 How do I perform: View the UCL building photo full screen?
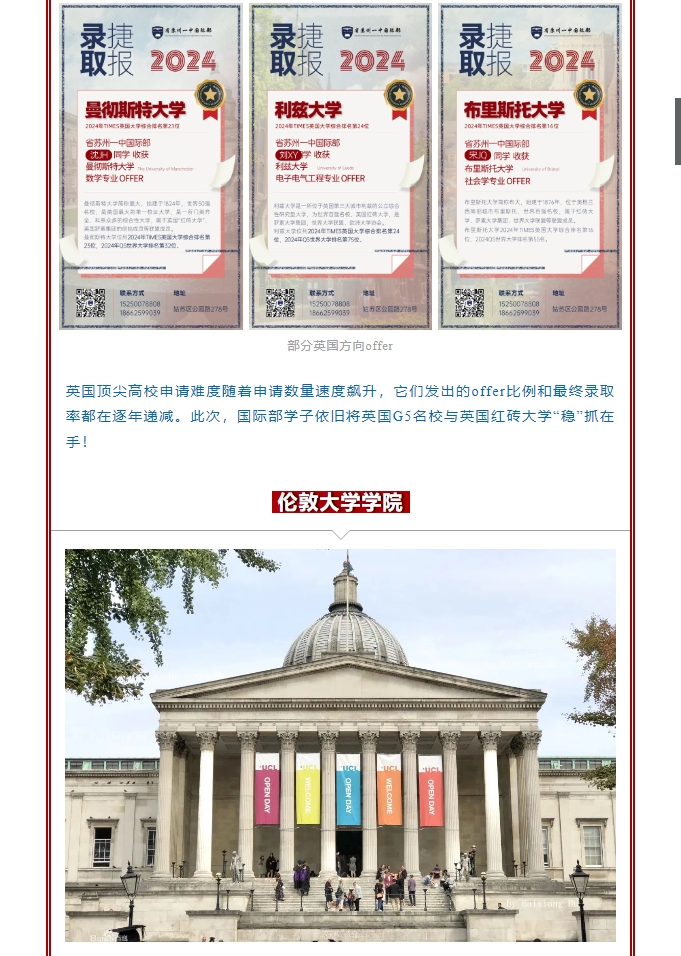coord(340,745)
